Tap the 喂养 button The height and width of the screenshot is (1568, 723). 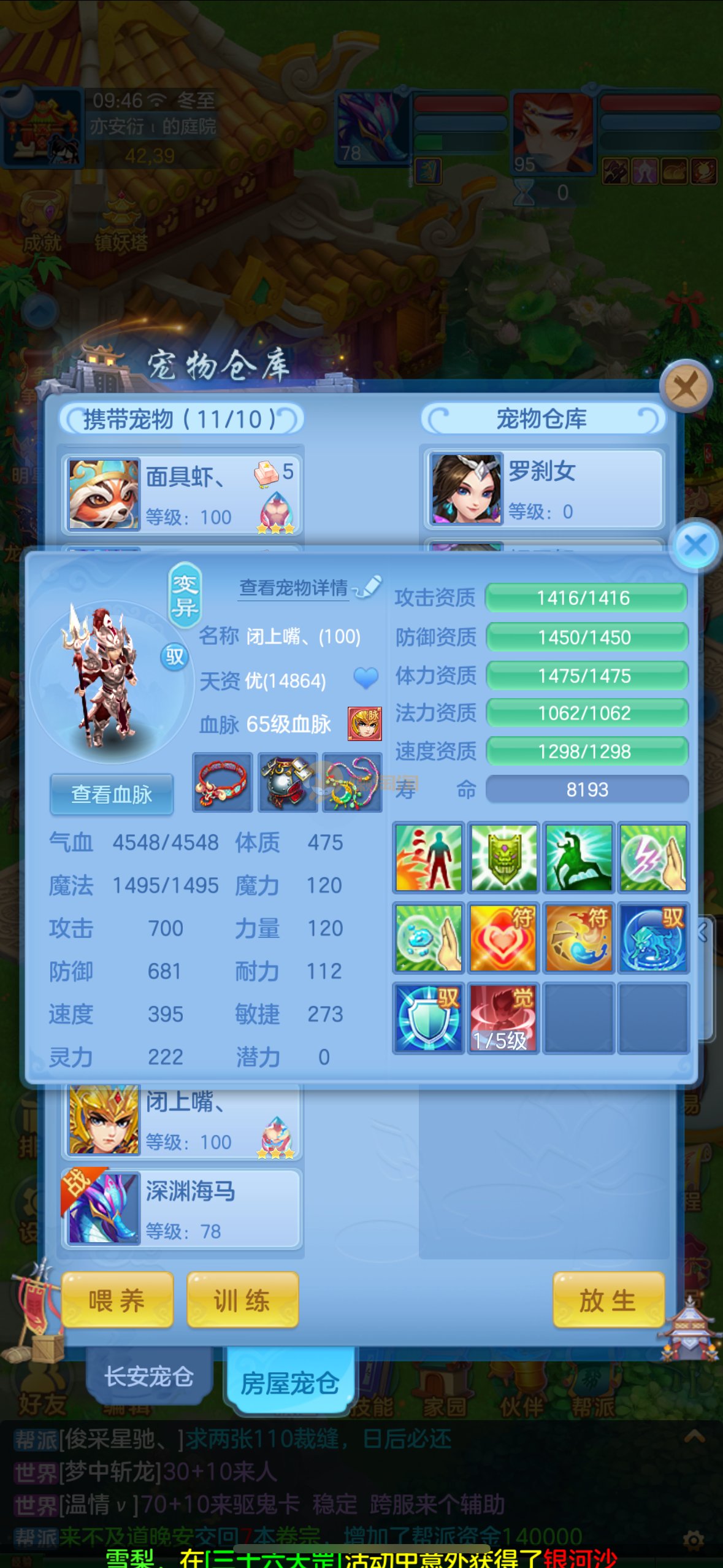117,1300
